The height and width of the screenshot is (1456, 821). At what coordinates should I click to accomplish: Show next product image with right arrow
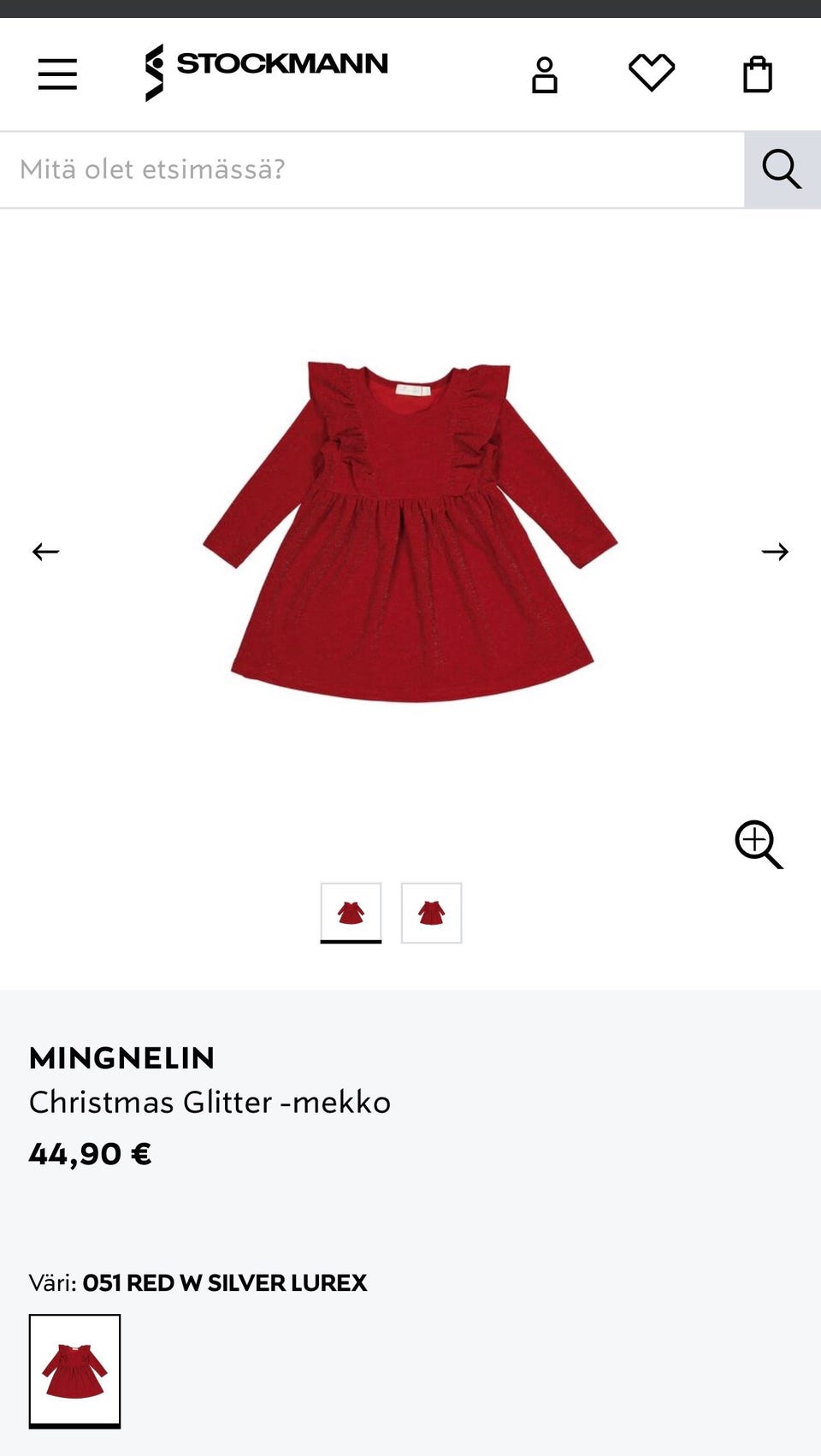coord(776,552)
